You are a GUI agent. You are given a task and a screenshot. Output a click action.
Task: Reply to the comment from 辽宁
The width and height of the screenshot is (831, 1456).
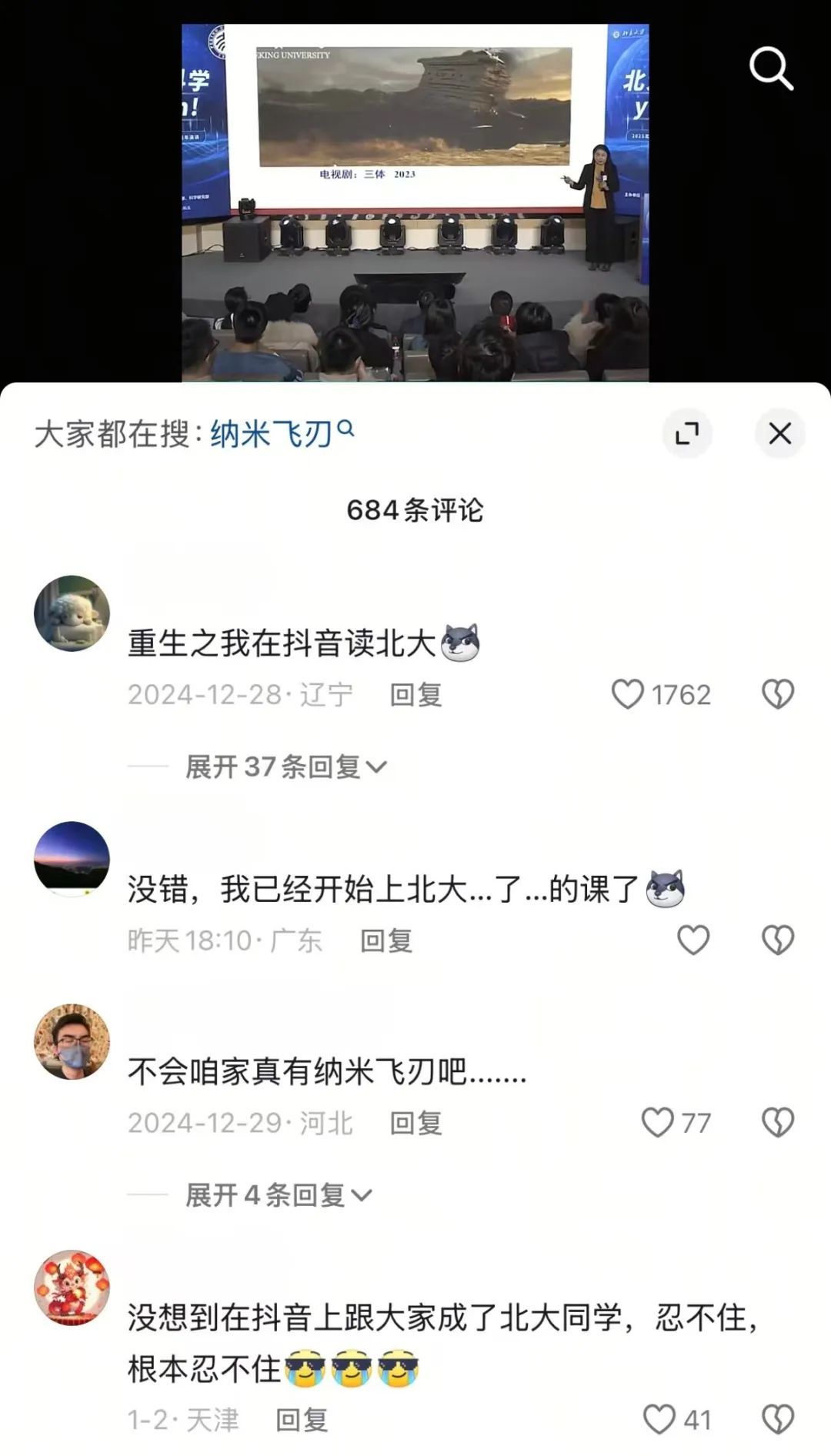coord(415,695)
